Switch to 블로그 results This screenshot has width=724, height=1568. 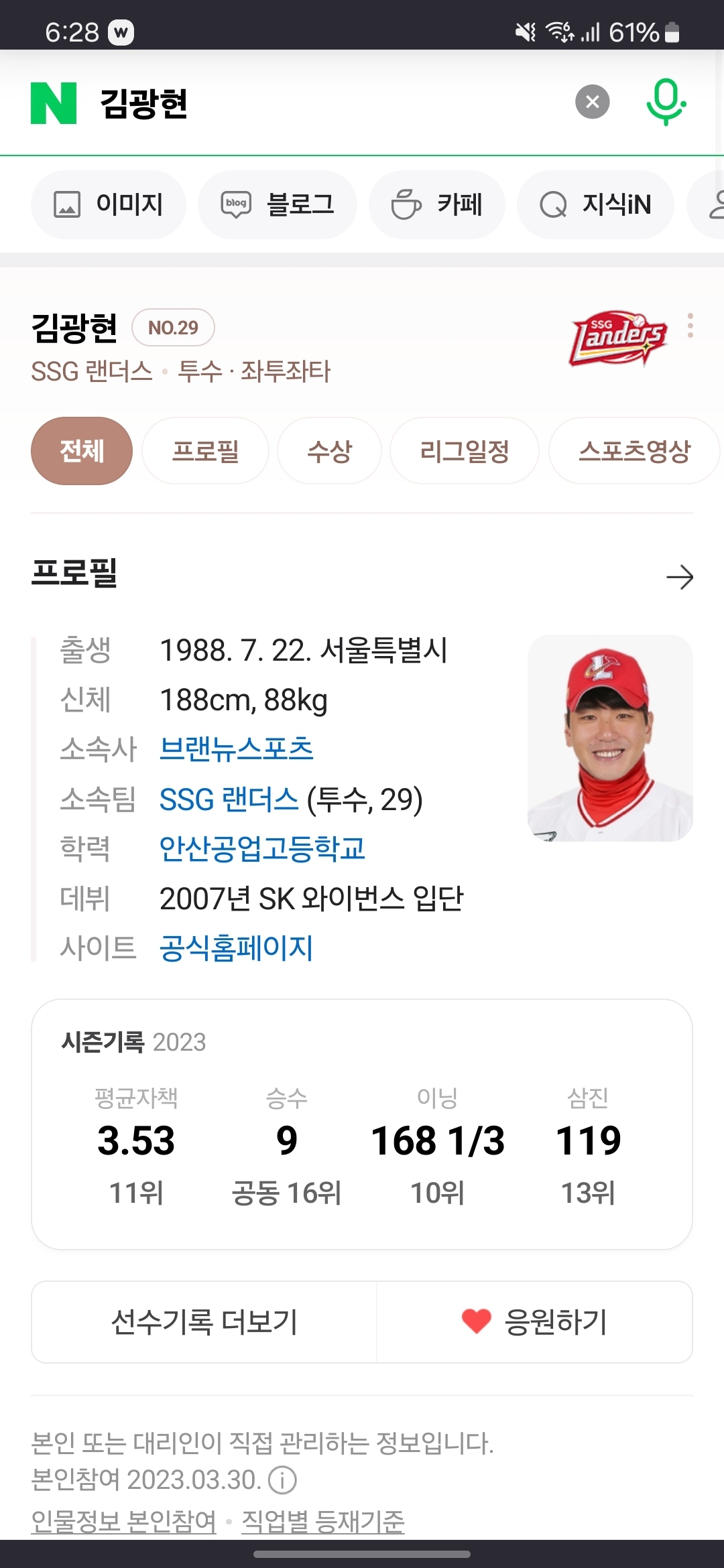click(x=278, y=204)
